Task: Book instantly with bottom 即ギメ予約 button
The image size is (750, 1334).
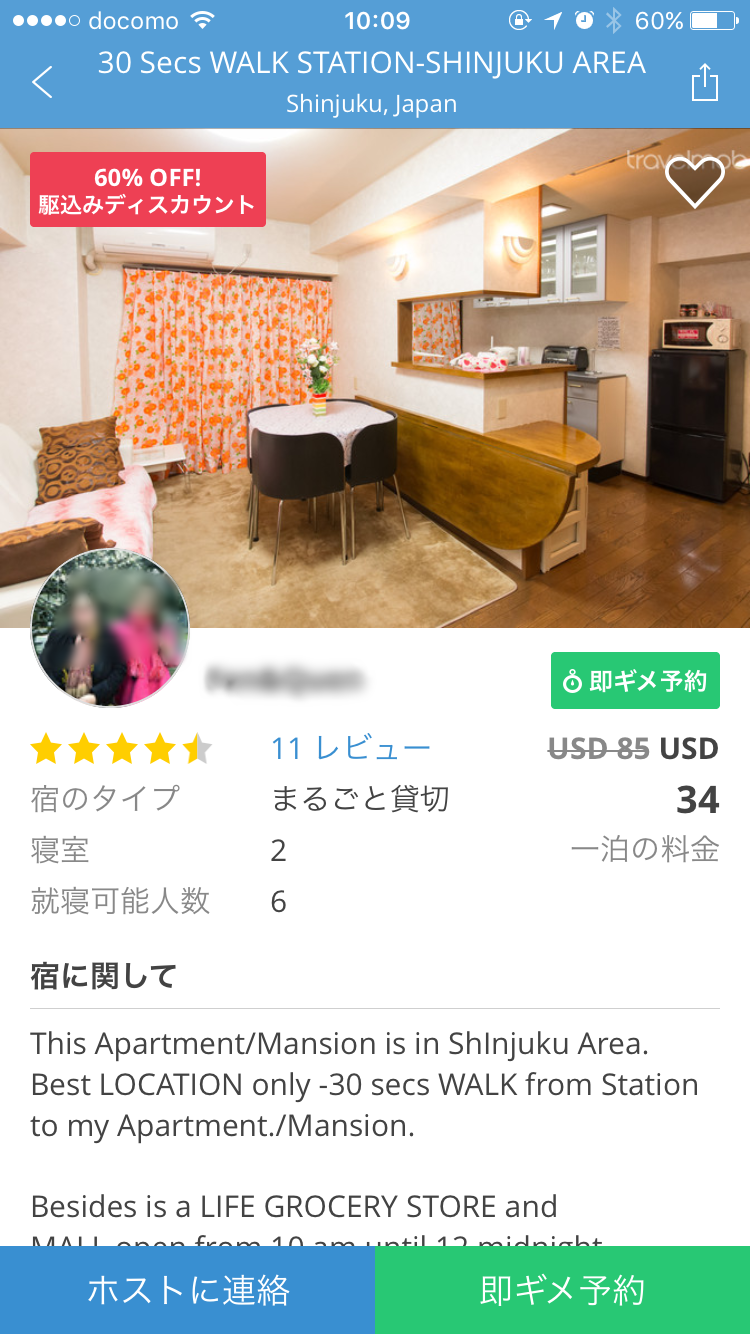Action: pos(562,1290)
